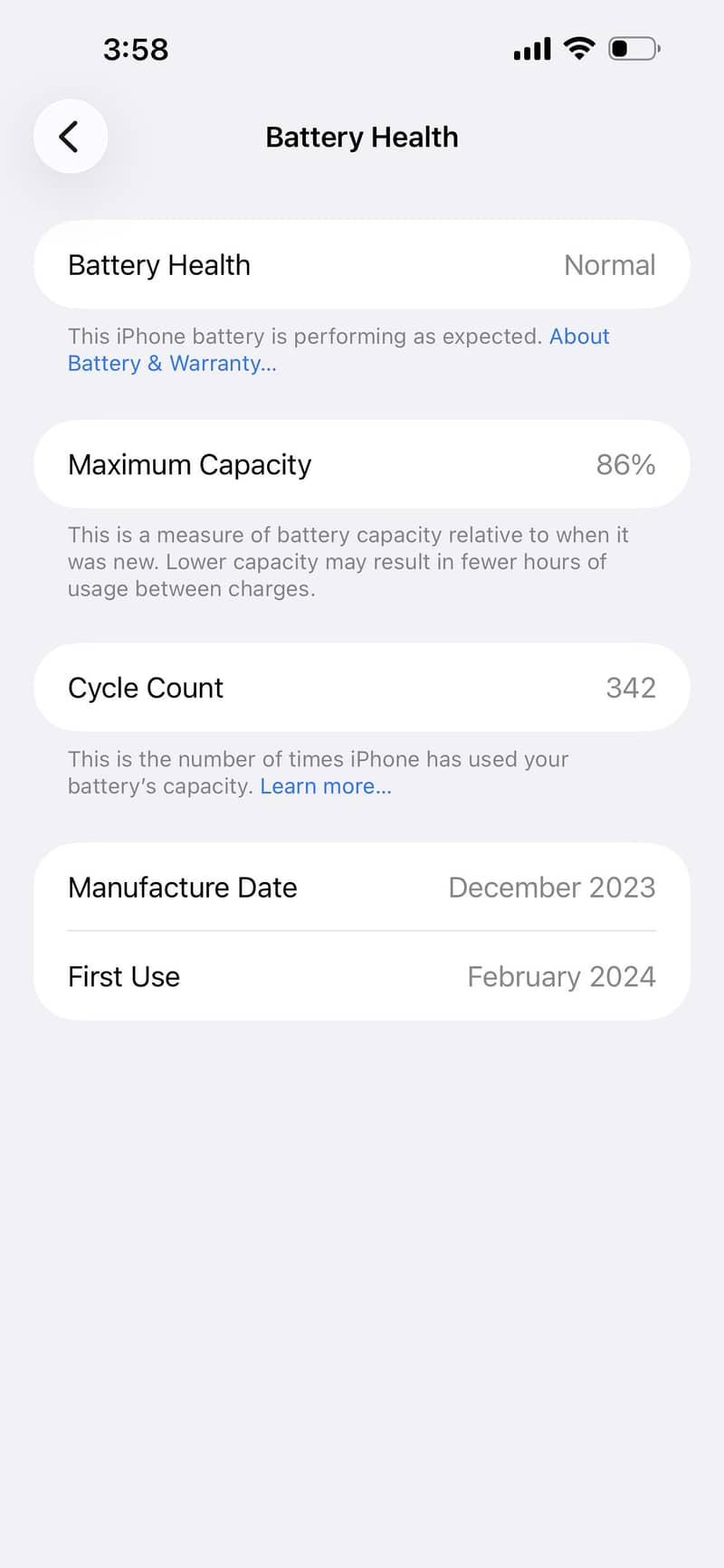Open About Battery & Warranty link
Screen dimensions: 724x1568
click(x=171, y=364)
